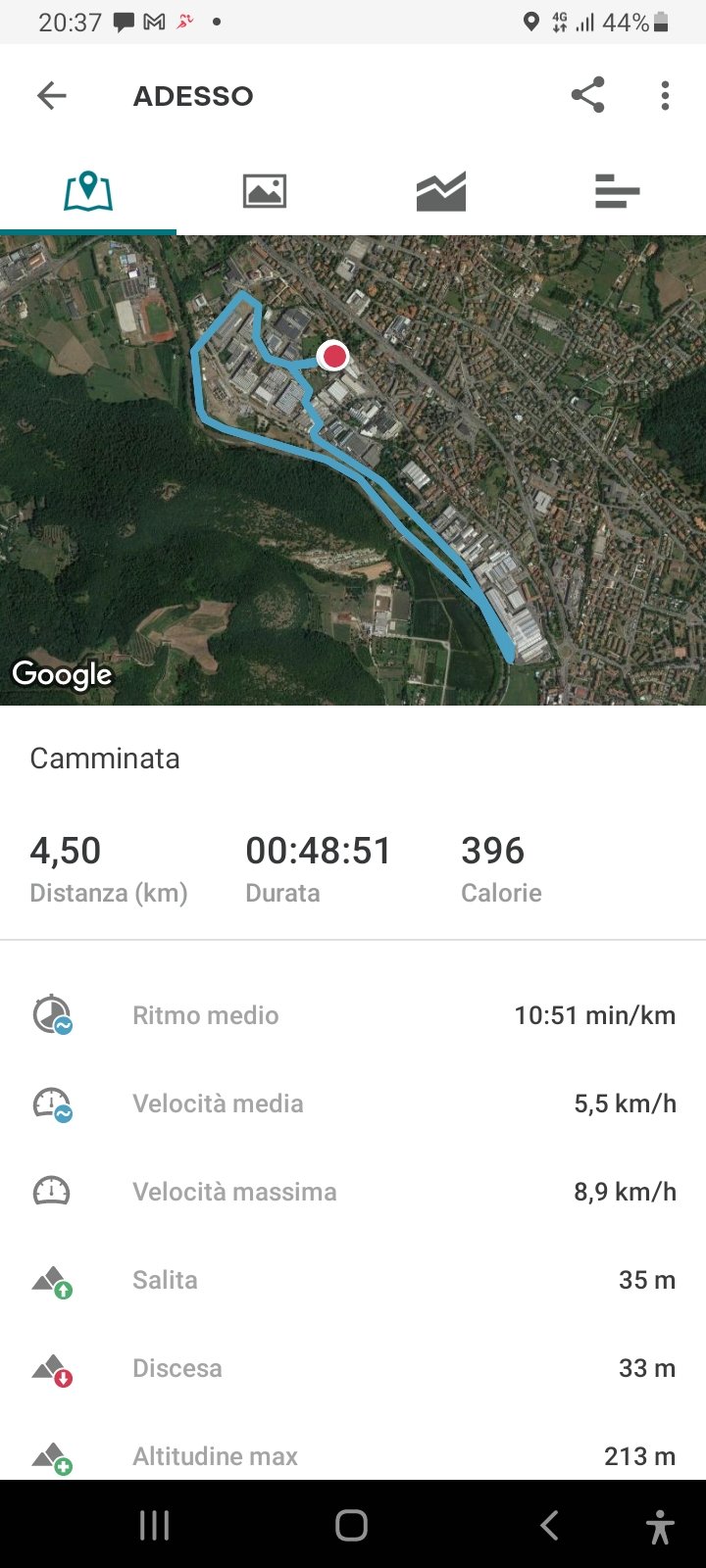The height and width of the screenshot is (1568, 706).
Task: Switch to the charts tab
Action: coord(441,190)
